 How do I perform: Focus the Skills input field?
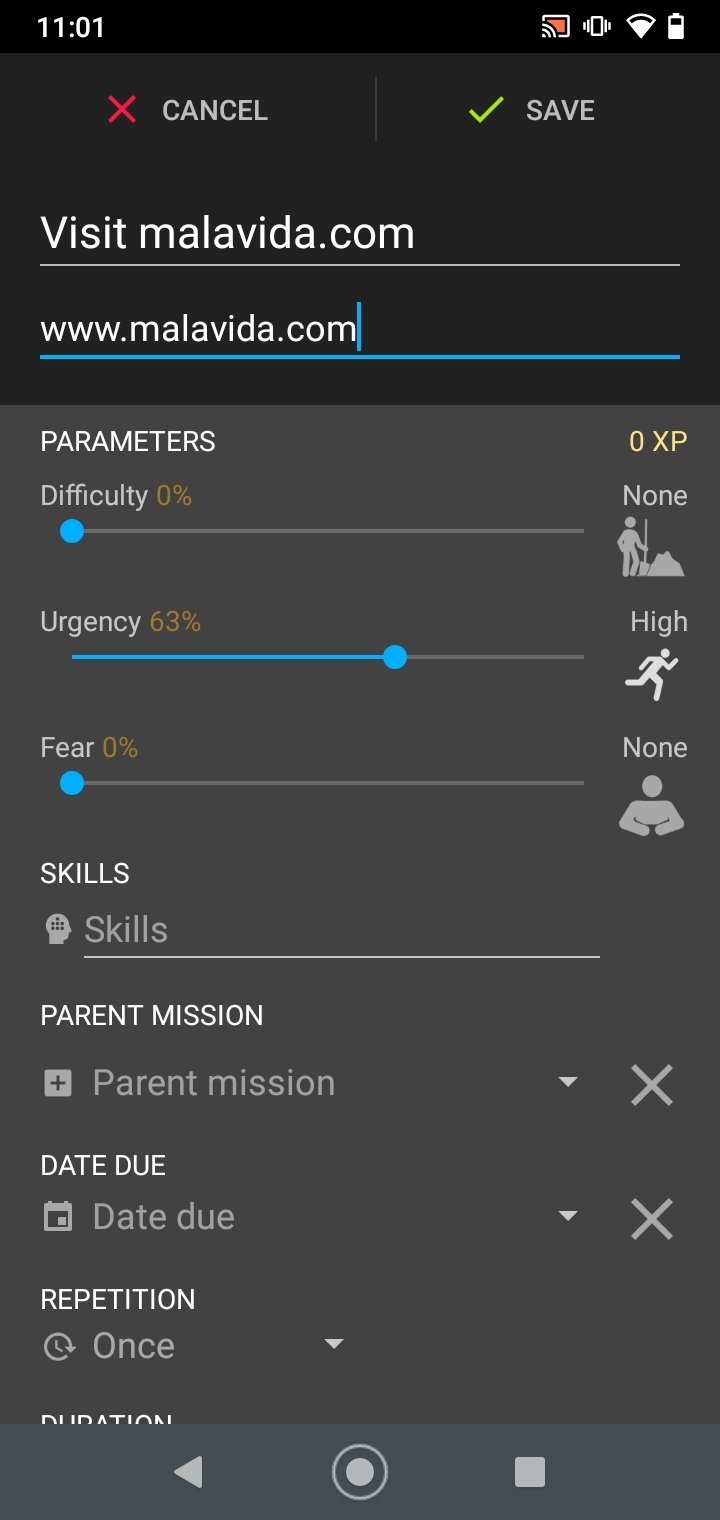pyautogui.click(x=341, y=930)
